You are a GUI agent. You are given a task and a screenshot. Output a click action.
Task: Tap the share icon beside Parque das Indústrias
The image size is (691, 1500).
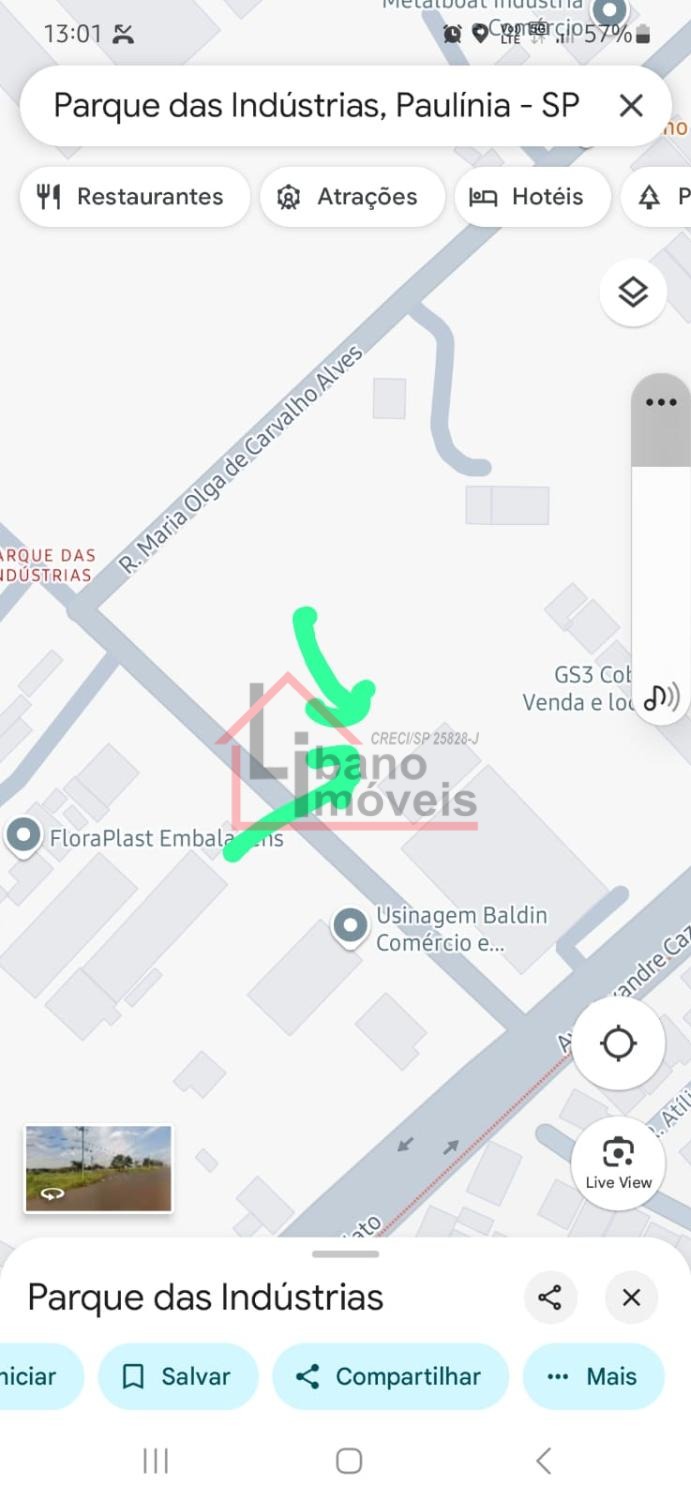click(x=550, y=1297)
